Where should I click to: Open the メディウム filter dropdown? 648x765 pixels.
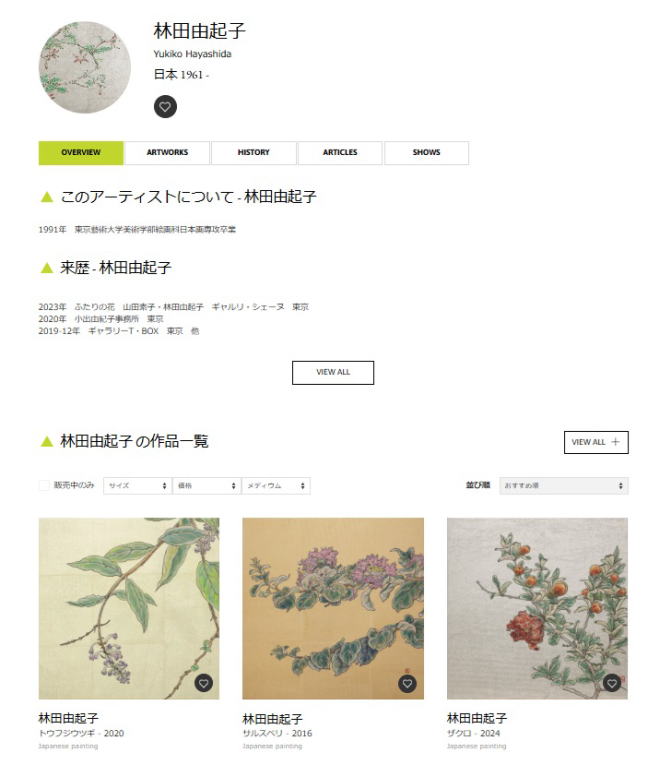(x=276, y=485)
